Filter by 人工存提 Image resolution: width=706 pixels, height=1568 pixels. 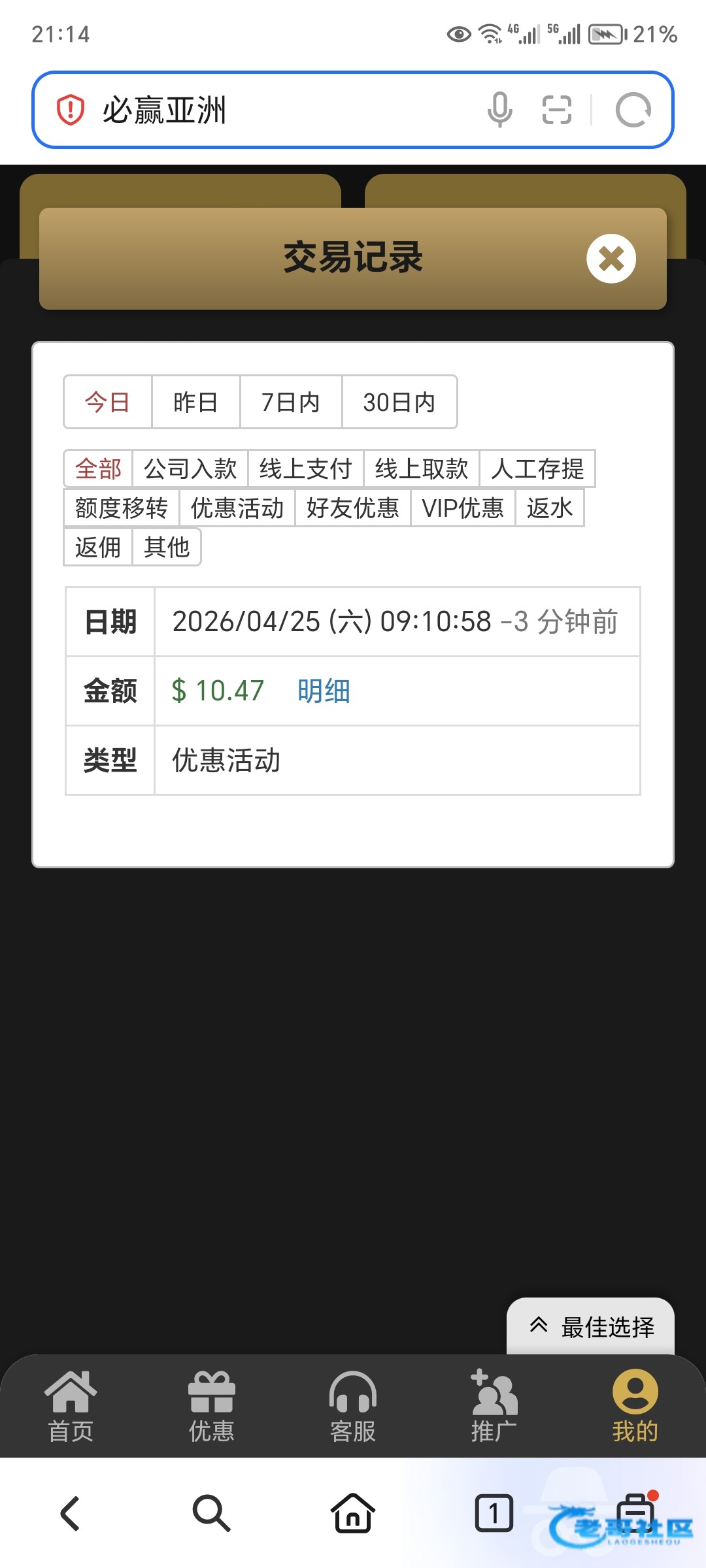pyautogui.click(x=537, y=468)
